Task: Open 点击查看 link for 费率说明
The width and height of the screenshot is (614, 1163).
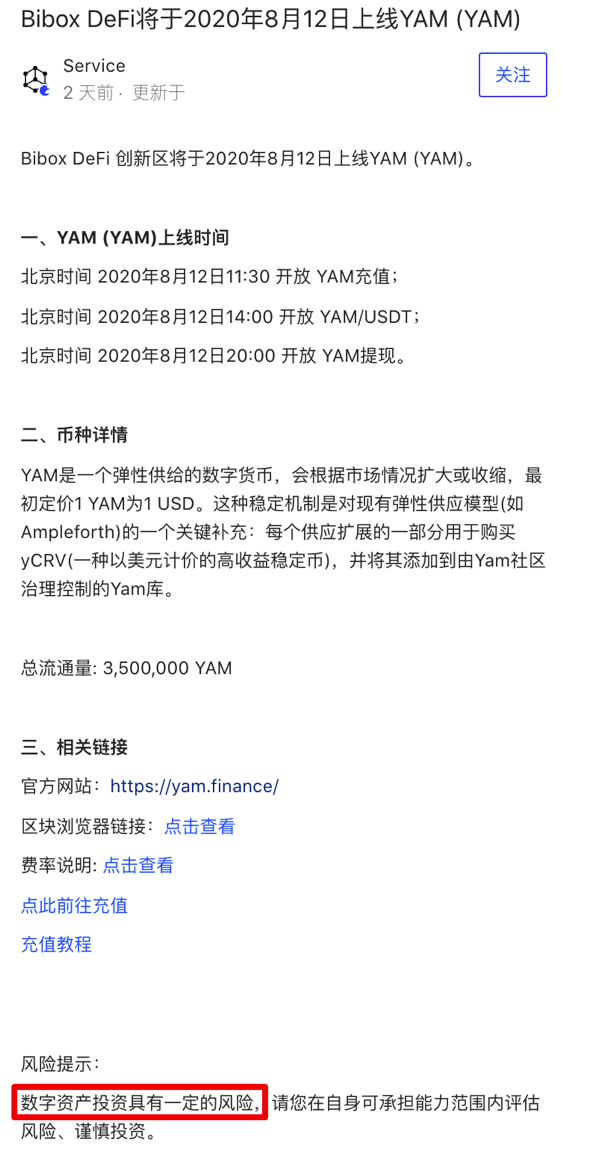Action: (x=138, y=865)
